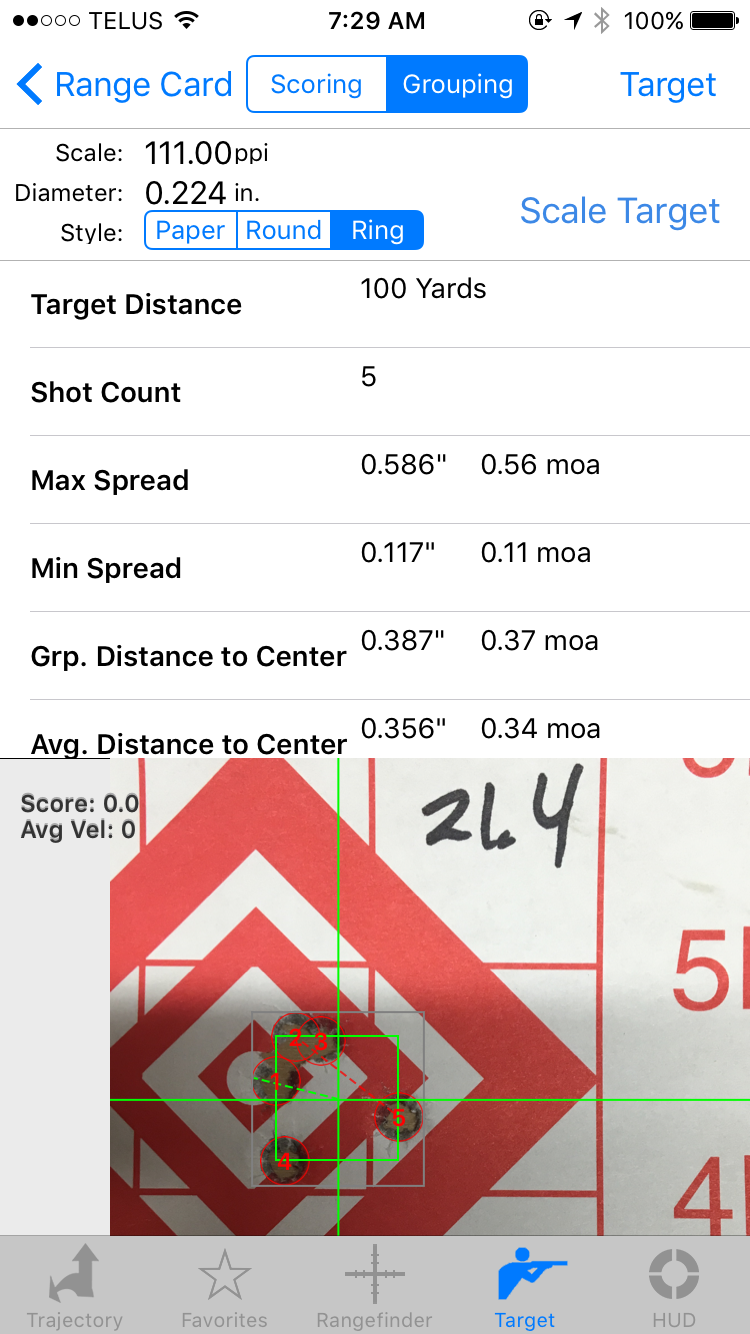
Task: Tap the Target button in the top bar
Action: 668,85
